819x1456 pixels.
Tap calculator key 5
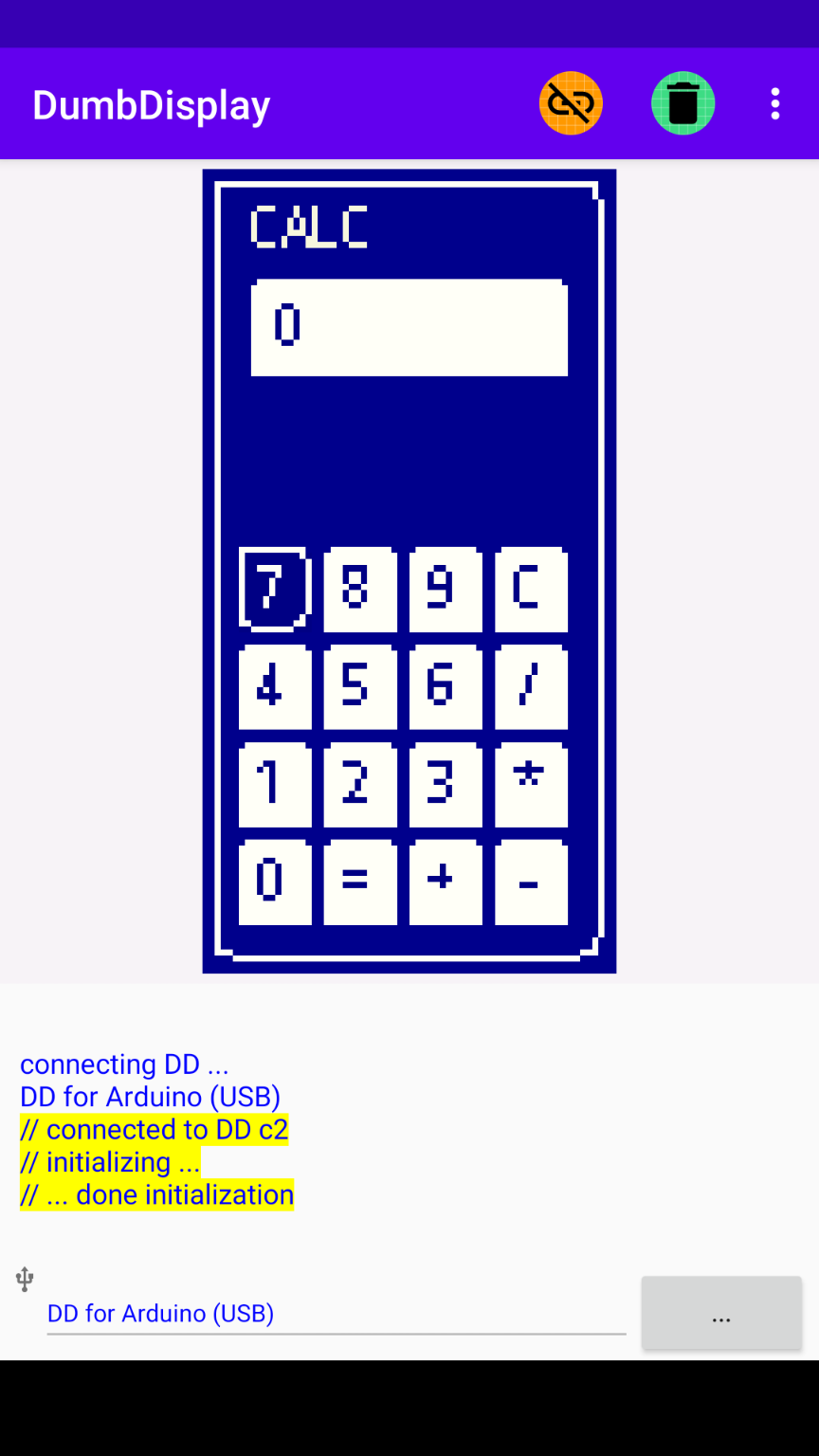click(x=359, y=686)
